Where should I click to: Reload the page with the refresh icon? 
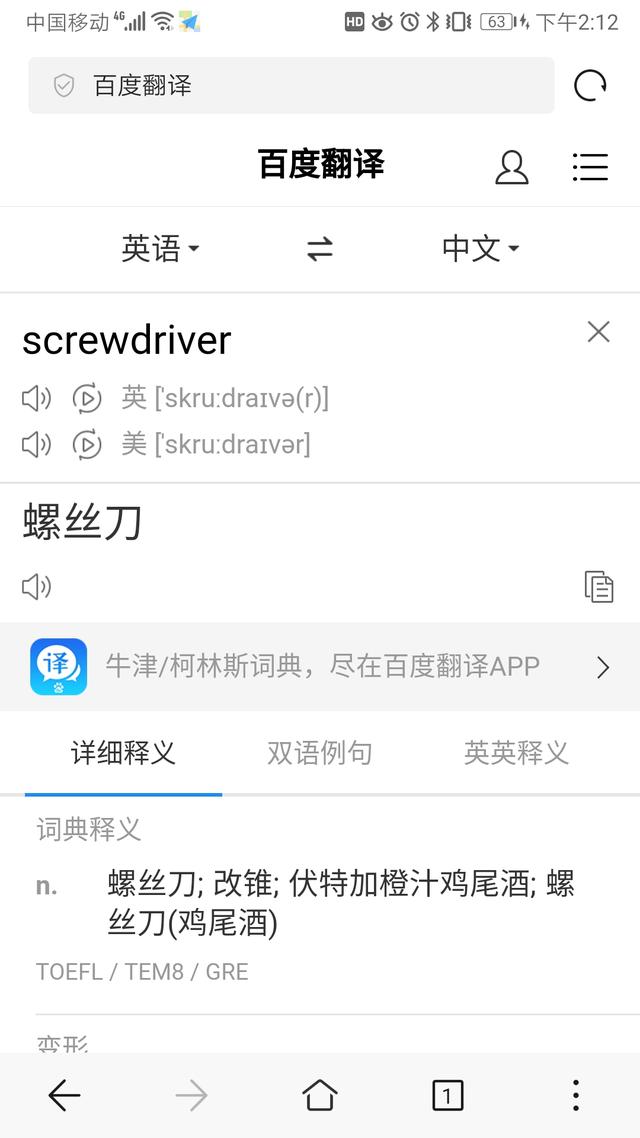coord(589,86)
